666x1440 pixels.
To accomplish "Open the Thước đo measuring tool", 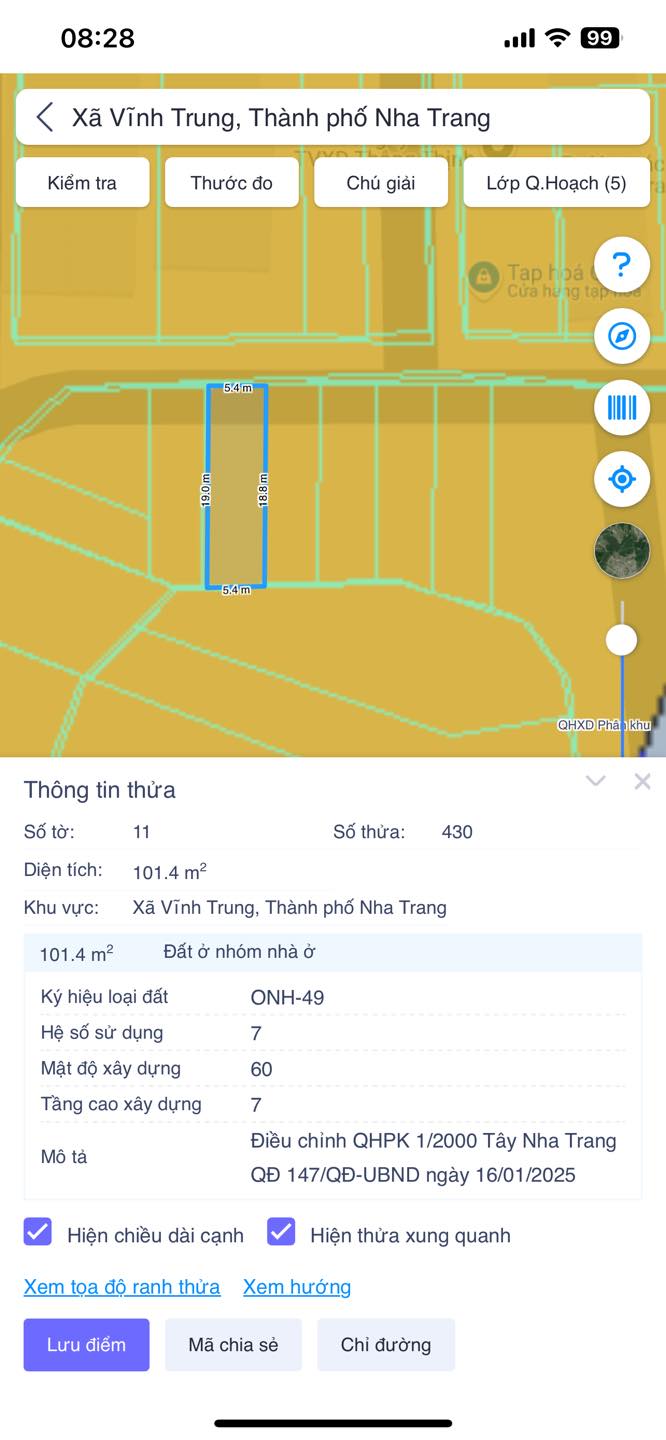I will pos(232,183).
